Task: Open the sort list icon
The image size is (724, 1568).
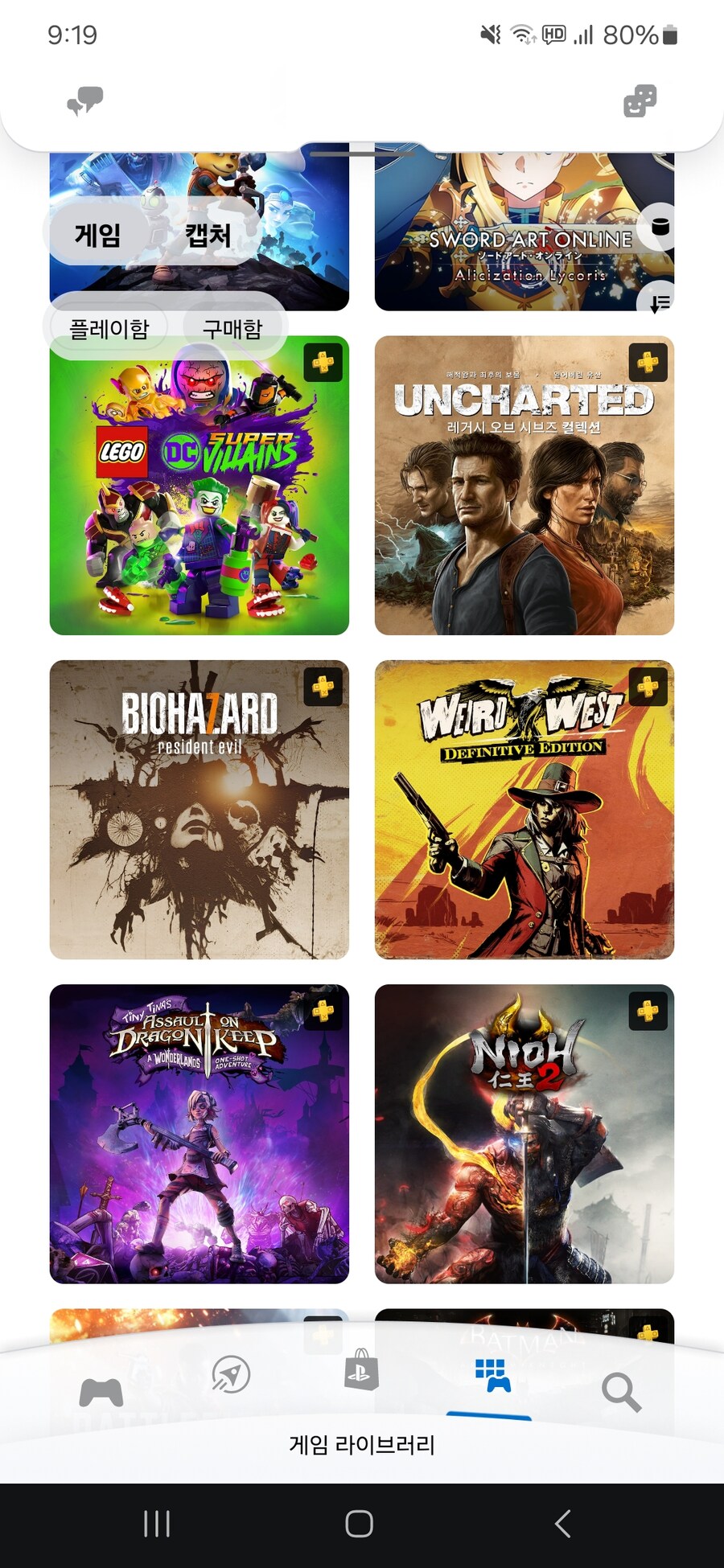Action: [660, 303]
